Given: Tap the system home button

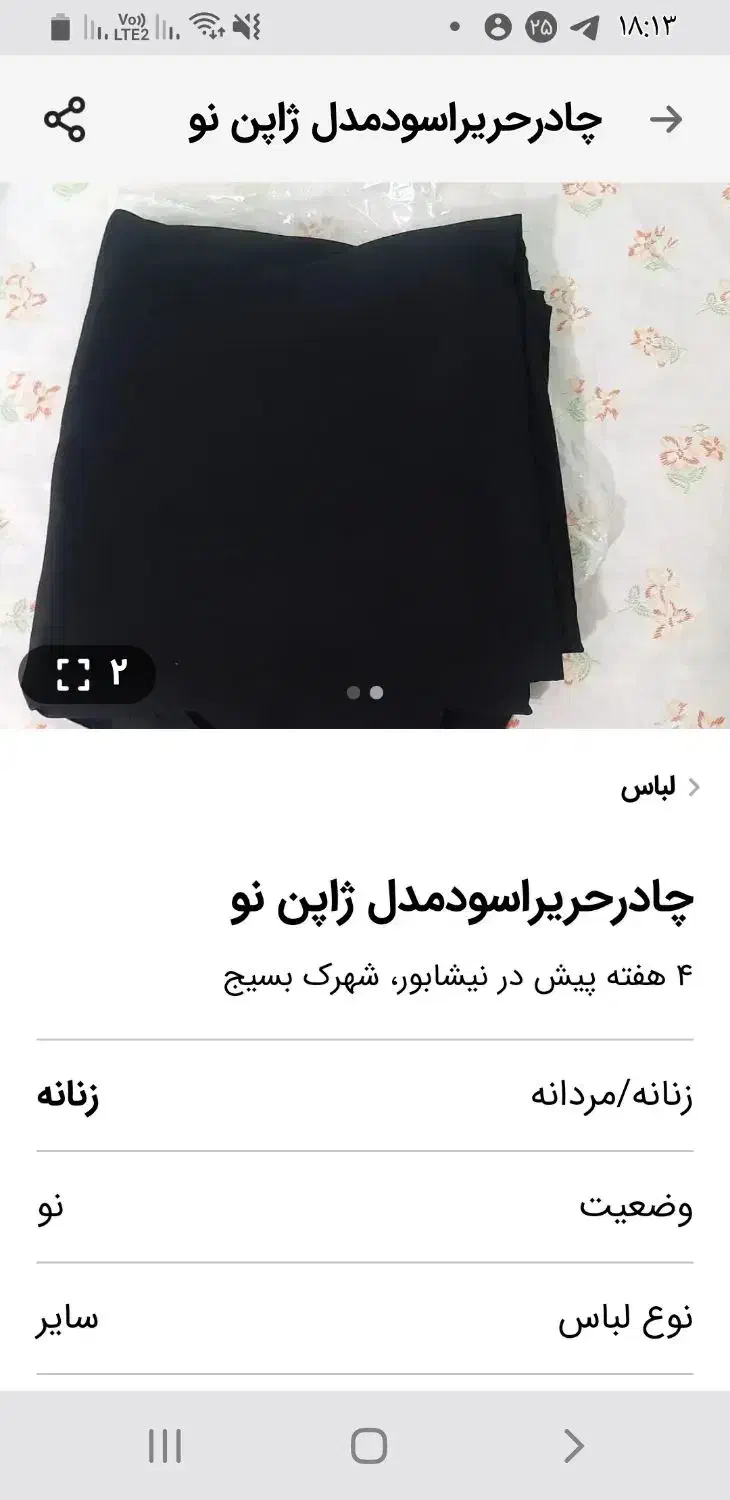Looking at the screenshot, I should [x=368, y=1445].
